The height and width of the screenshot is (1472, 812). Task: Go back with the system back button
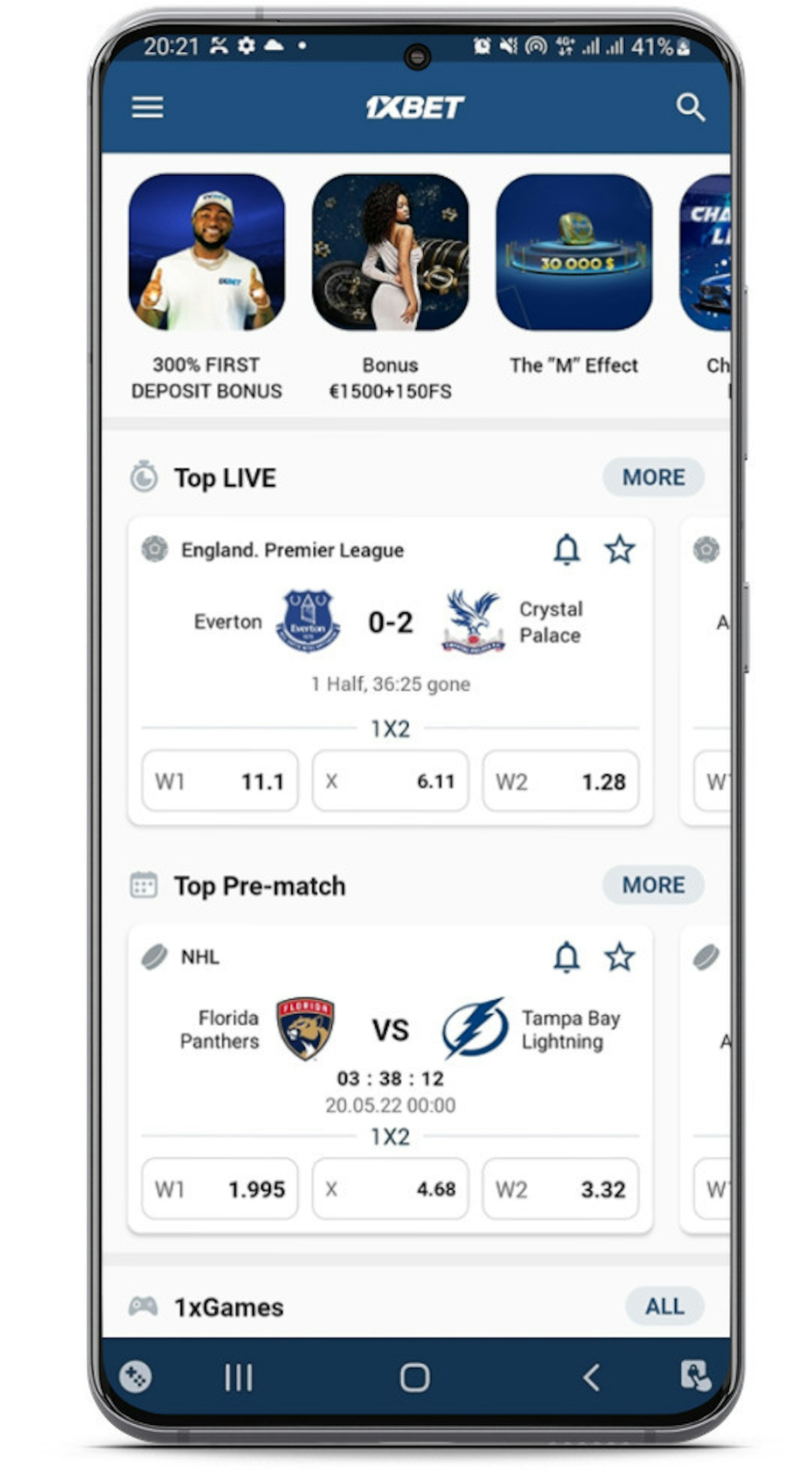point(591,1377)
